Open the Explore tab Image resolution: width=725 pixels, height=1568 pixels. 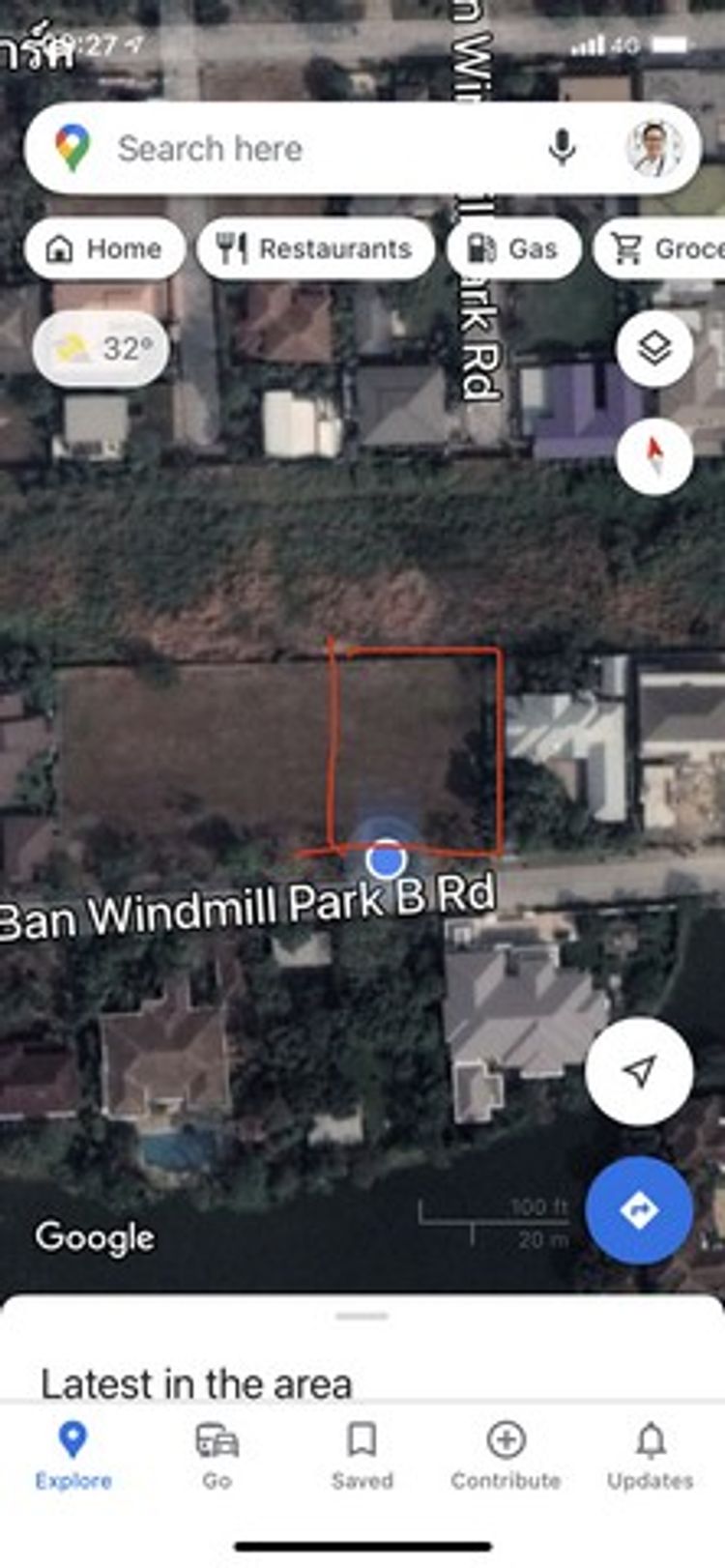pos(73,1455)
